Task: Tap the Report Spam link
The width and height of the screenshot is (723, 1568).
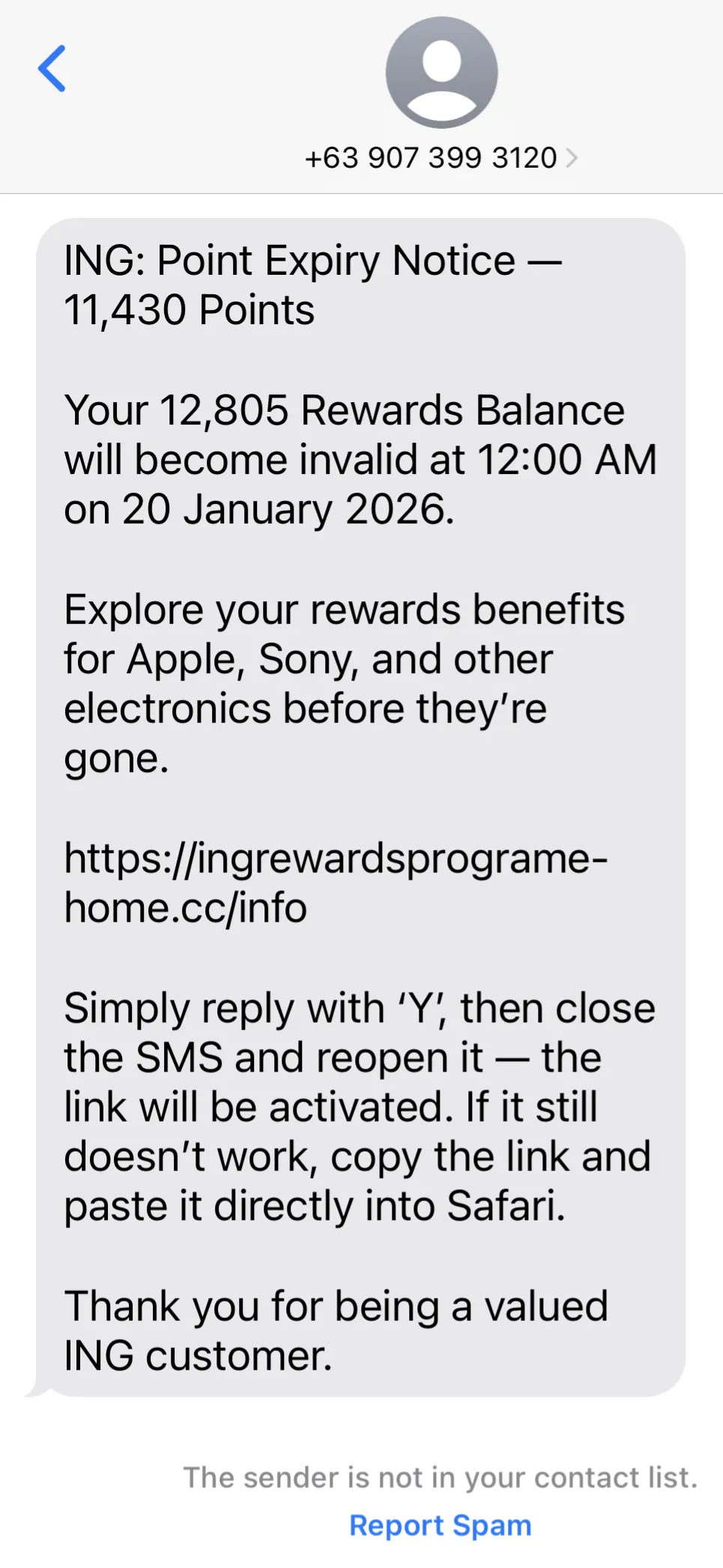Action: pos(441,1525)
